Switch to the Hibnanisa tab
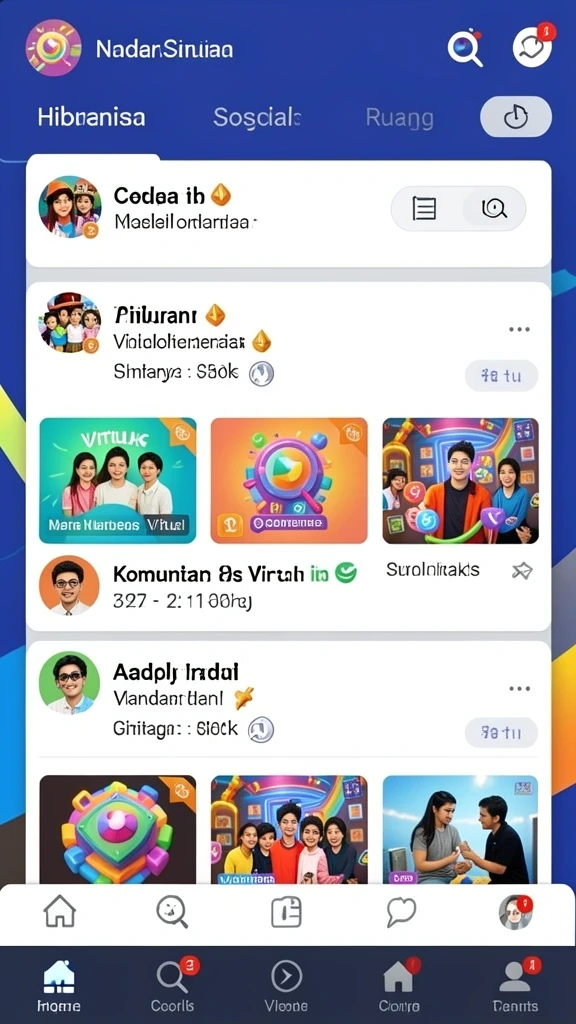Screen dimensions: 576x1024 tap(91, 118)
